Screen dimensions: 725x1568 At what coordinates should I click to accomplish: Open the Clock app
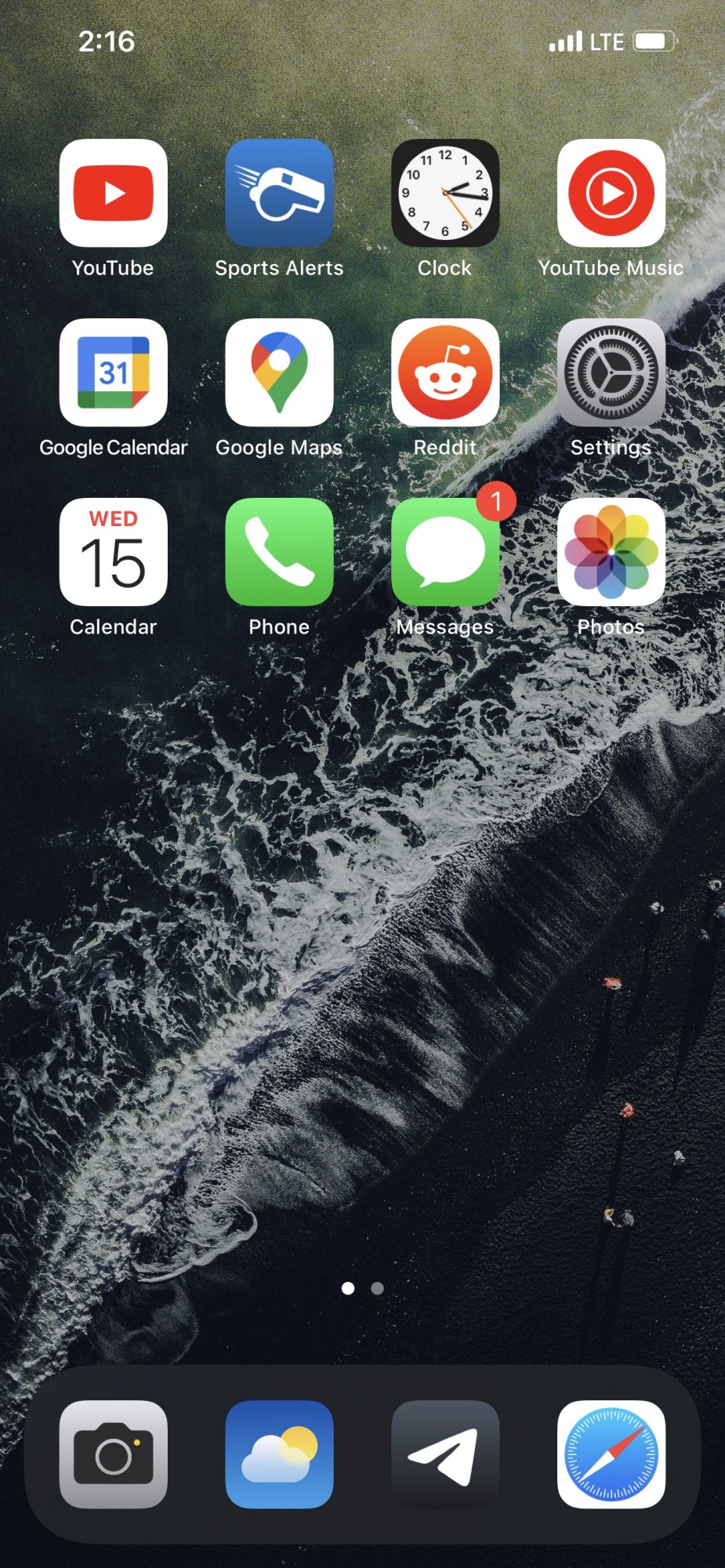[445, 193]
